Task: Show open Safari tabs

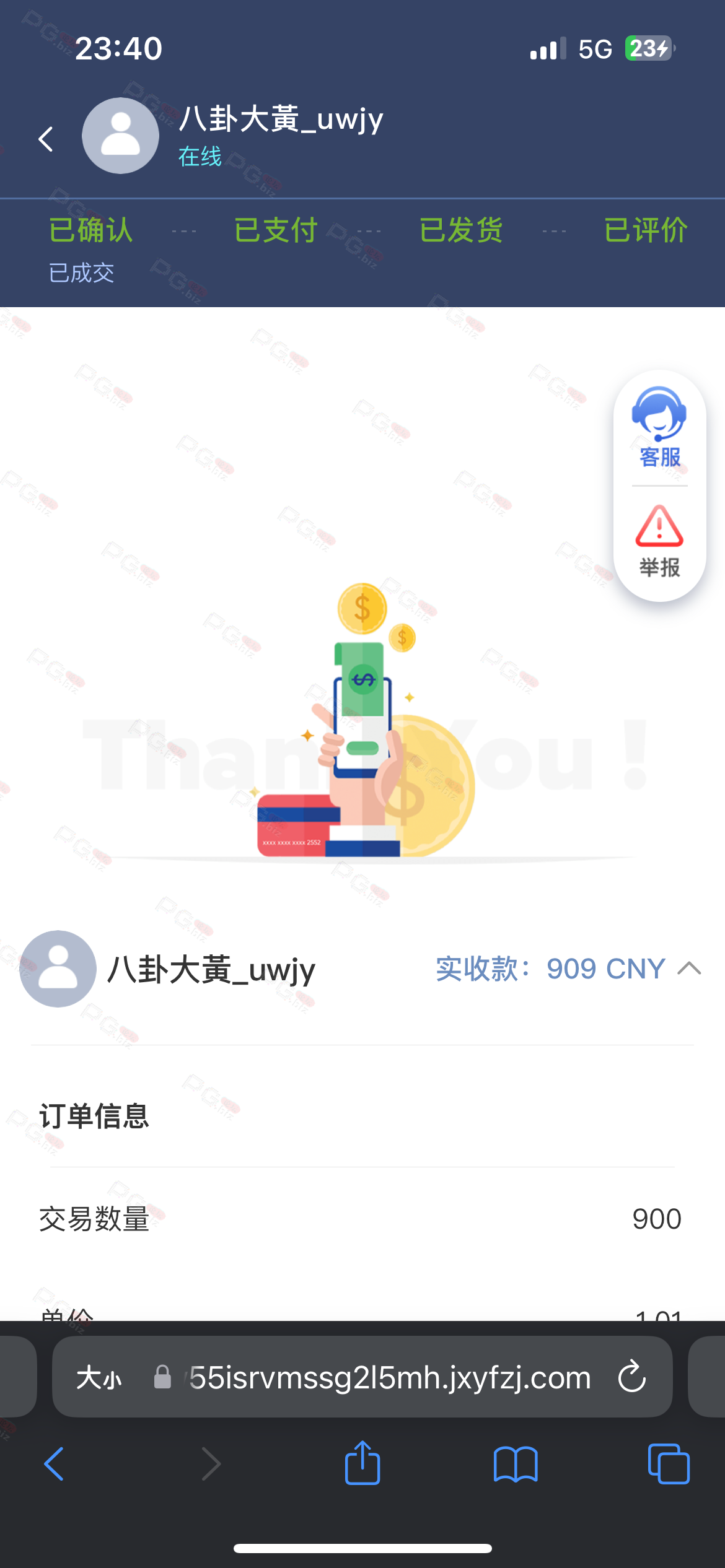Action: tap(668, 1464)
